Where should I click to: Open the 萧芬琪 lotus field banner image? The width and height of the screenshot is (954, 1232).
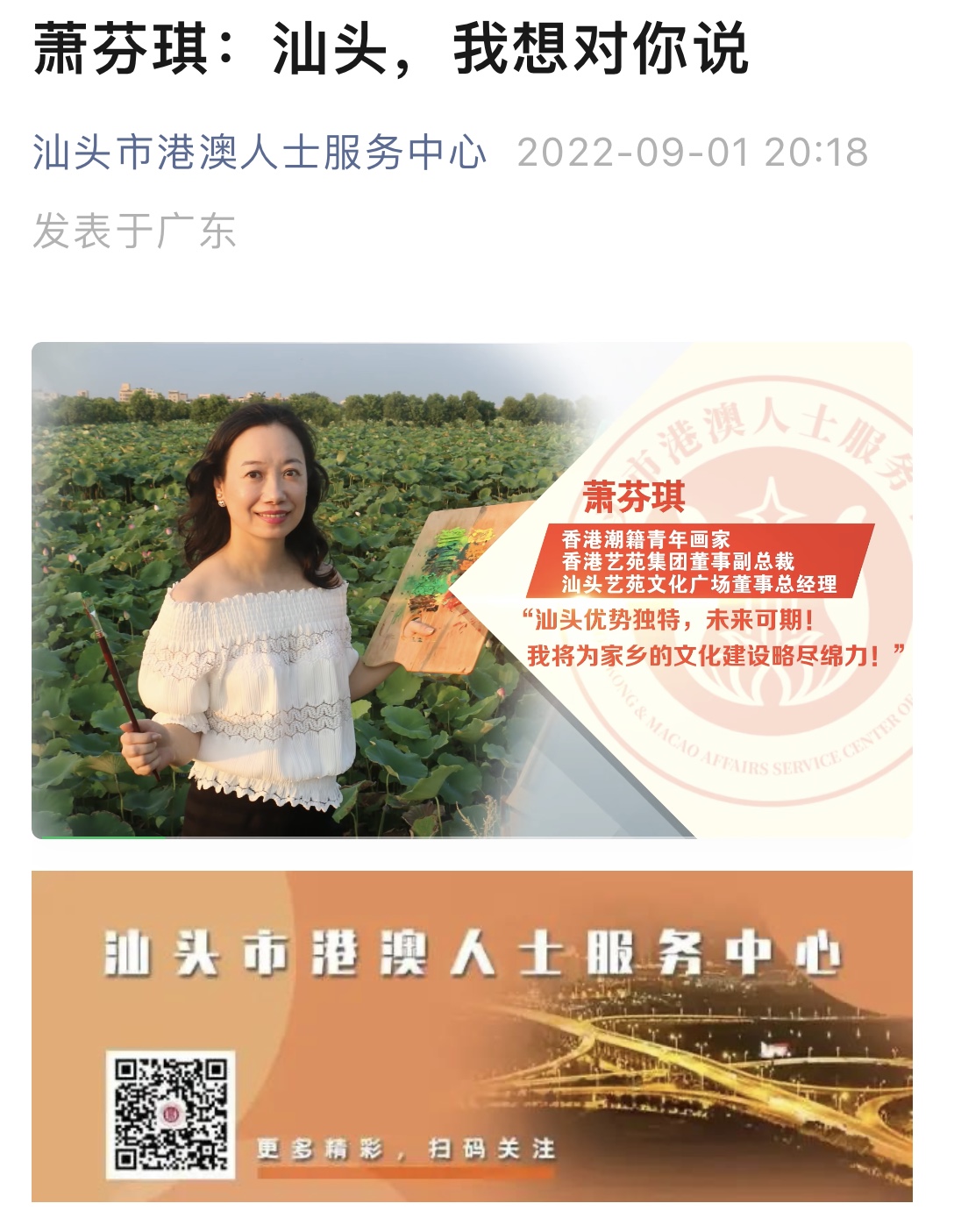tap(472, 590)
